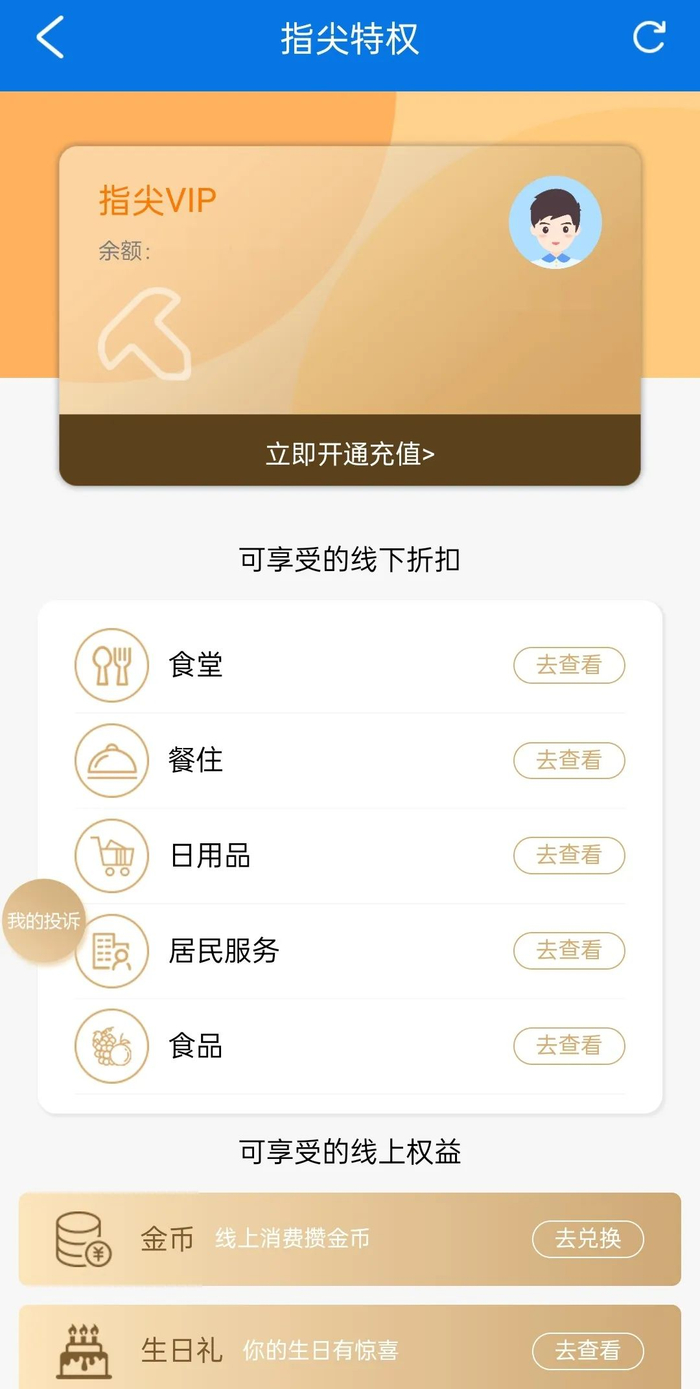View 餐住 discounts via 去查看

pos(569,760)
